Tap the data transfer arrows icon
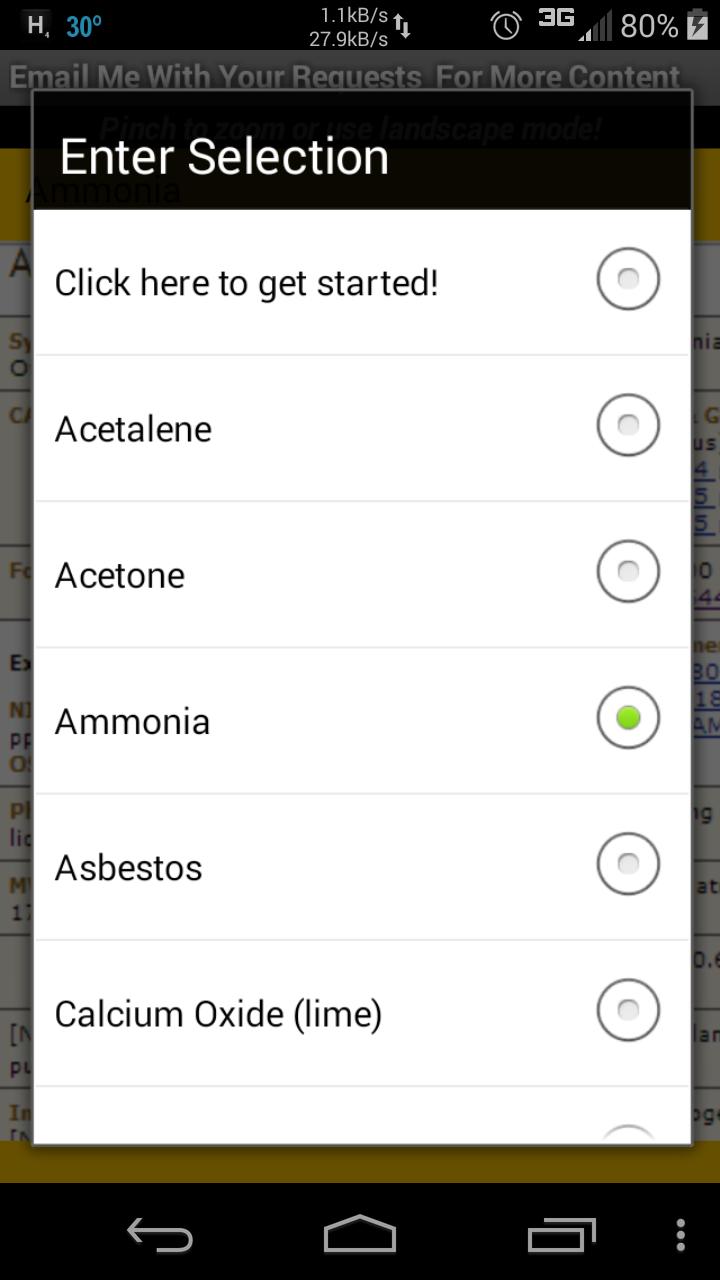The height and width of the screenshot is (1280, 720). click(403, 25)
